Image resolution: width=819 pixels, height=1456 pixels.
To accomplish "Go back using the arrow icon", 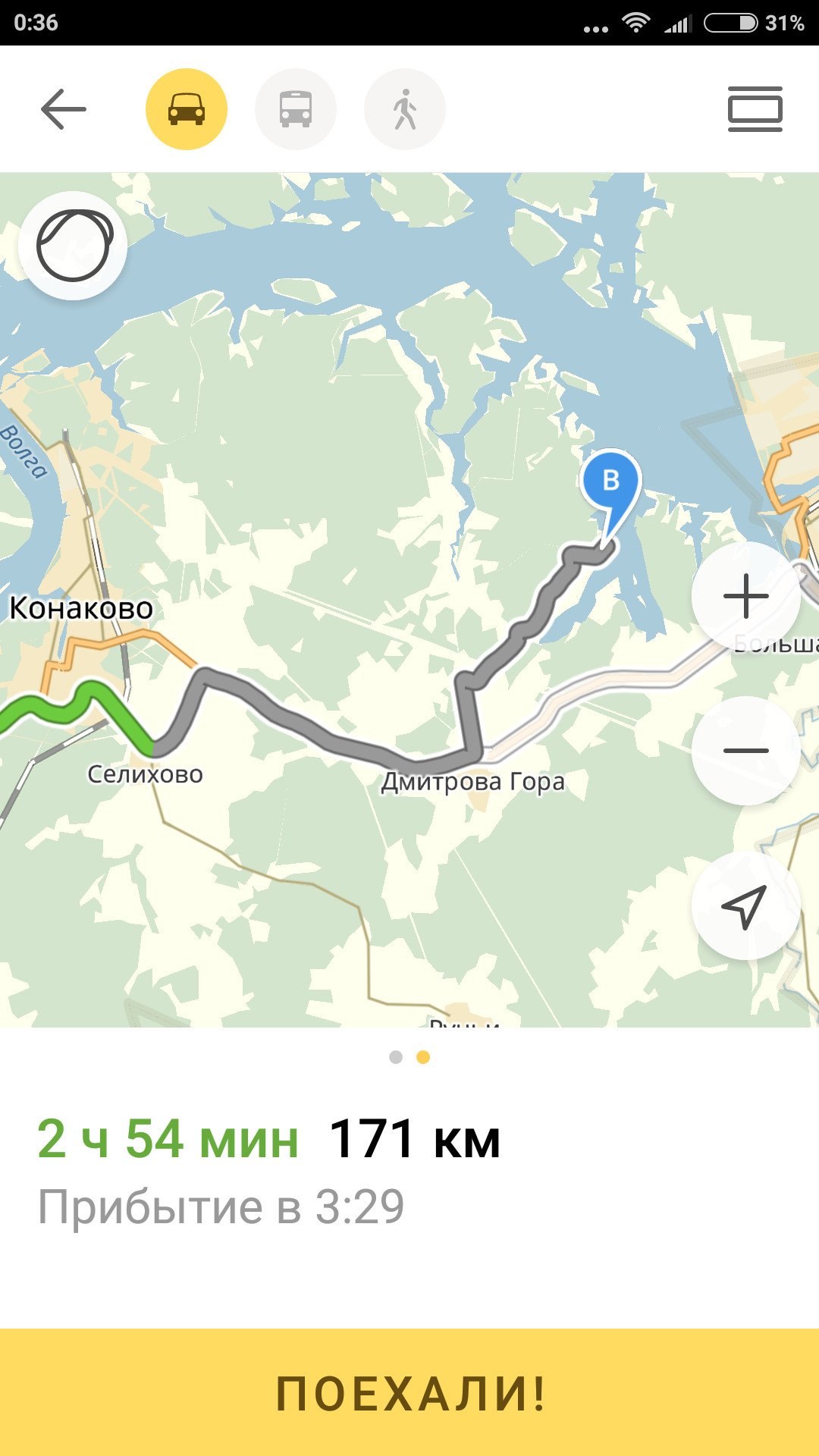I will pyautogui.click(x=64, y=109).
